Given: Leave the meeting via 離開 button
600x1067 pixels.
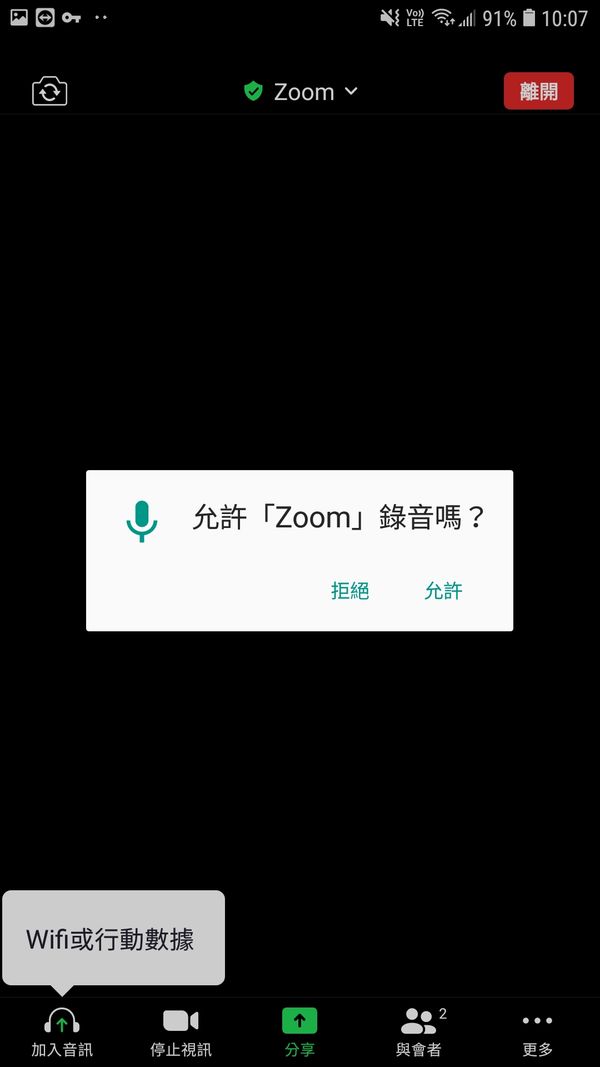Looking at the screenshot, I should pyautogui.click(x=539, y=91).
